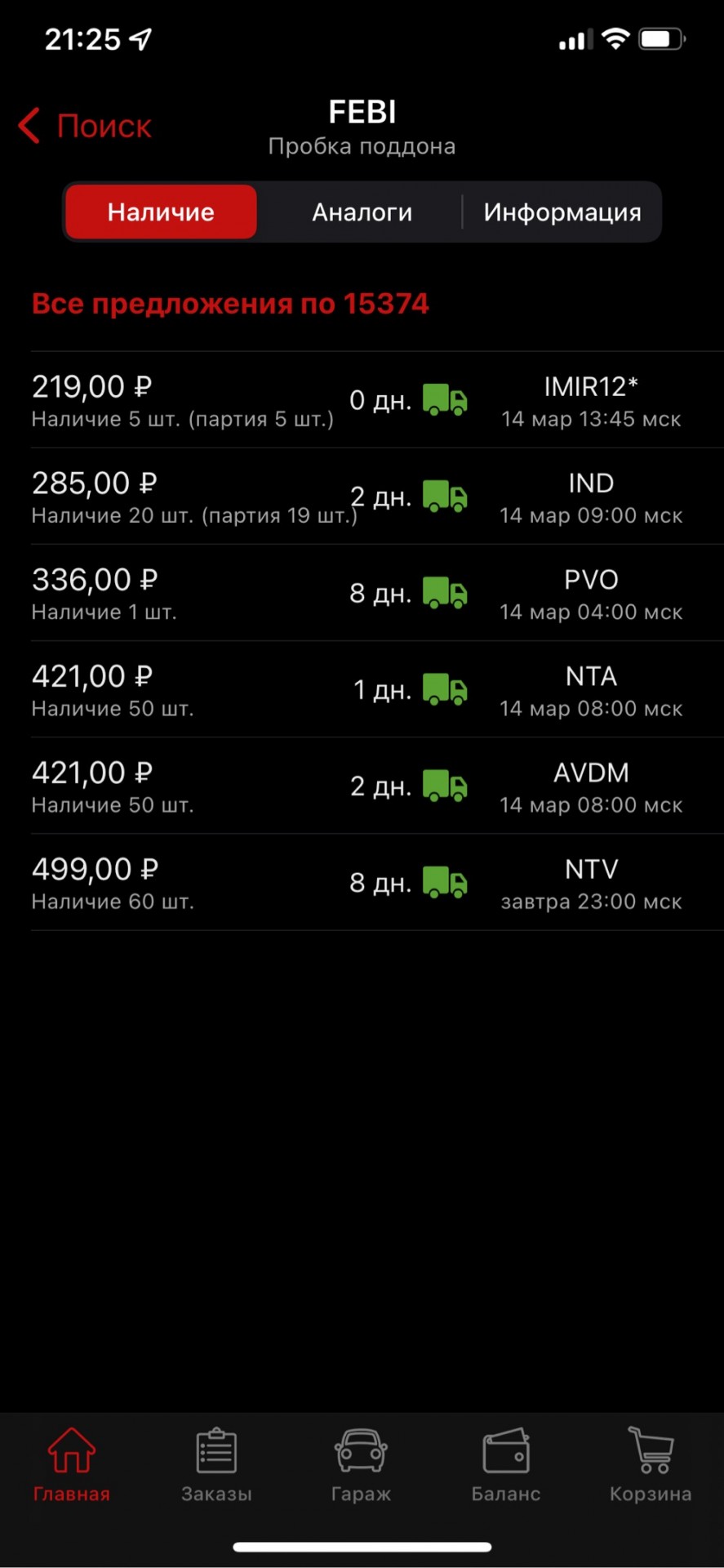This screenshot has width=724, height=1568.
Task: Open the NTA offer with 1 дн. delivery
Action: pyautogui.click(x=377, y=689)
